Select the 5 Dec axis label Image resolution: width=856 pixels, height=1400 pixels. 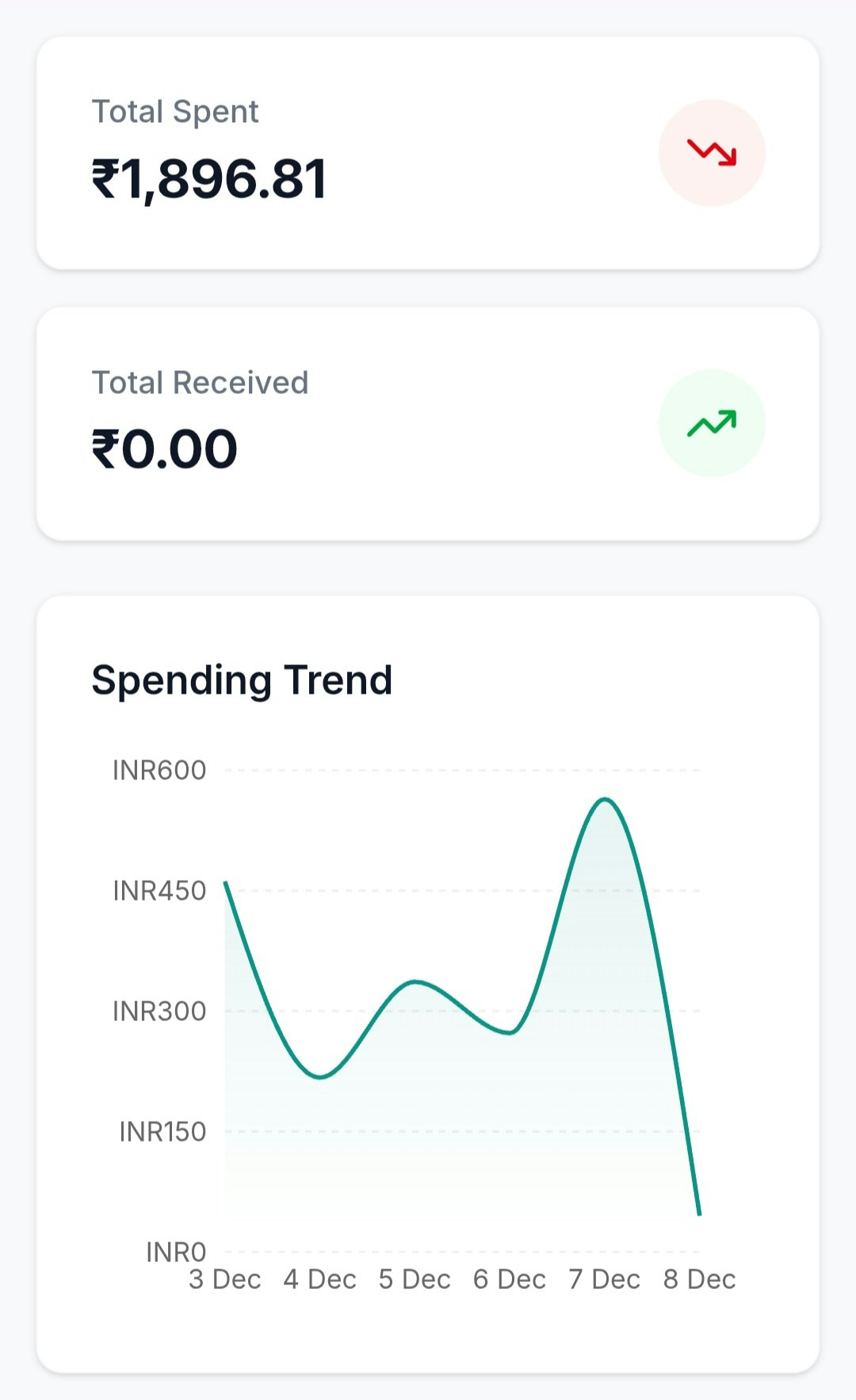point(415,1278)
